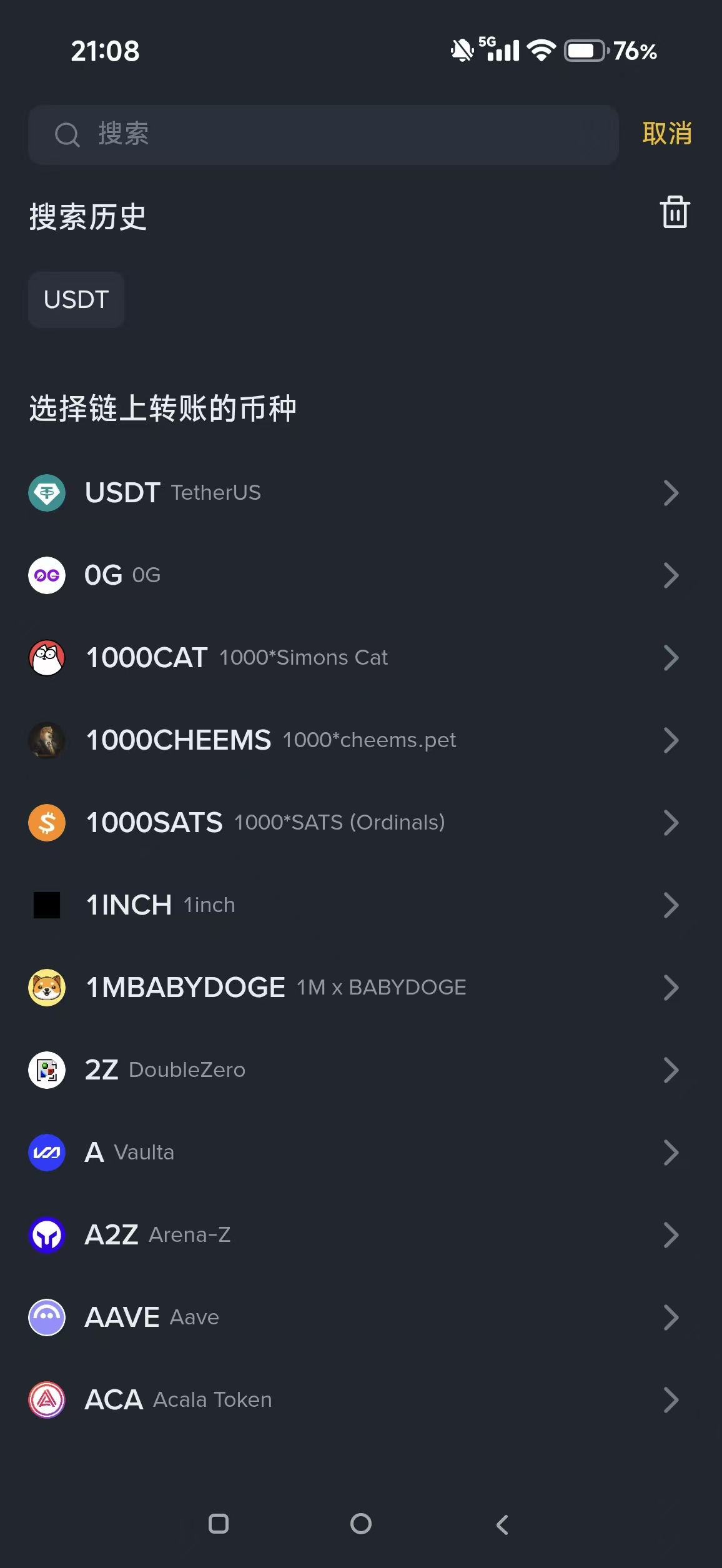Select the USDT search history chip
722x1568 pixels.
pyautogui.click(x=76, y=300)
